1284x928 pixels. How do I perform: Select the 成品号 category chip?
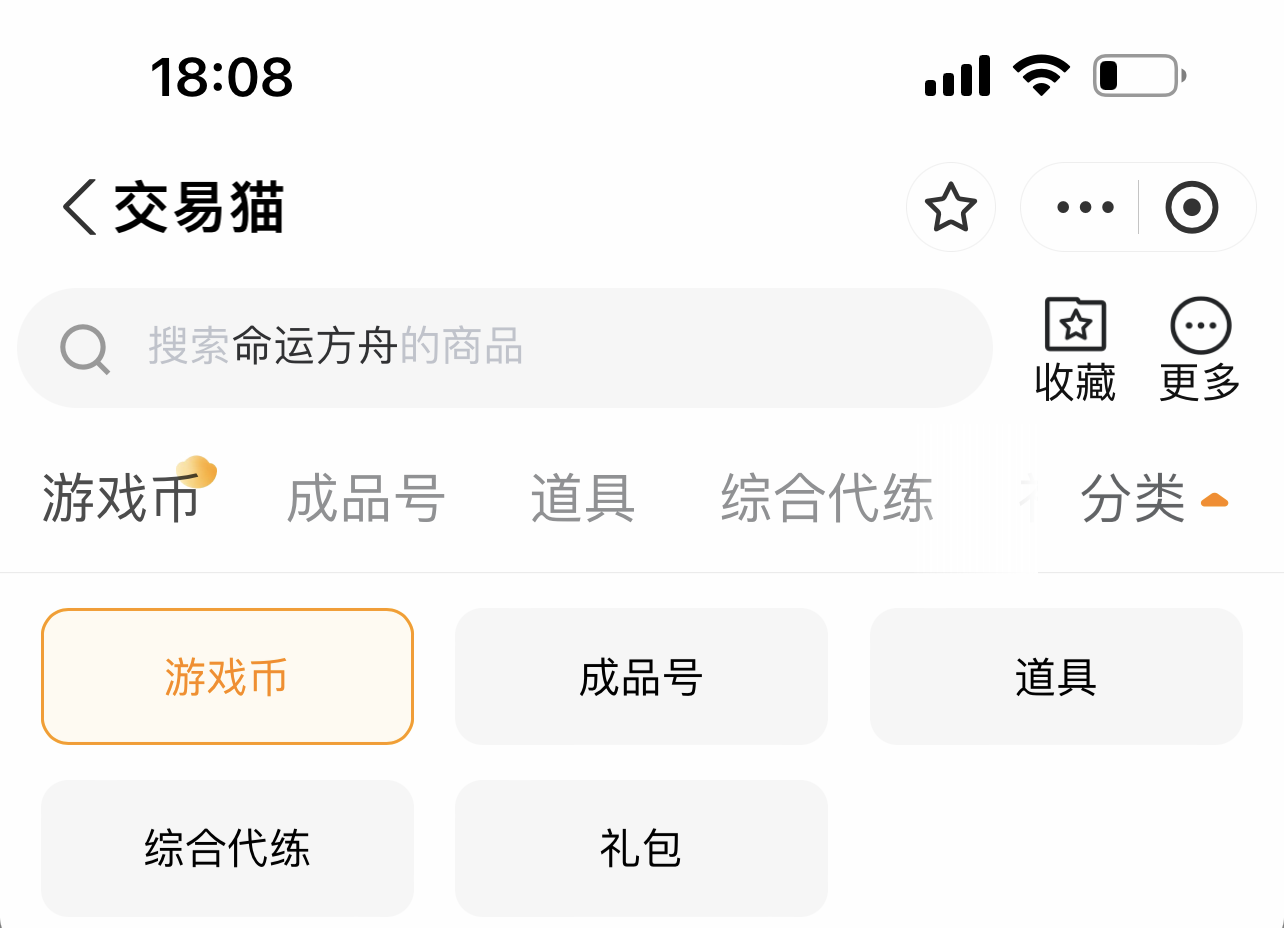coord(641,677)
